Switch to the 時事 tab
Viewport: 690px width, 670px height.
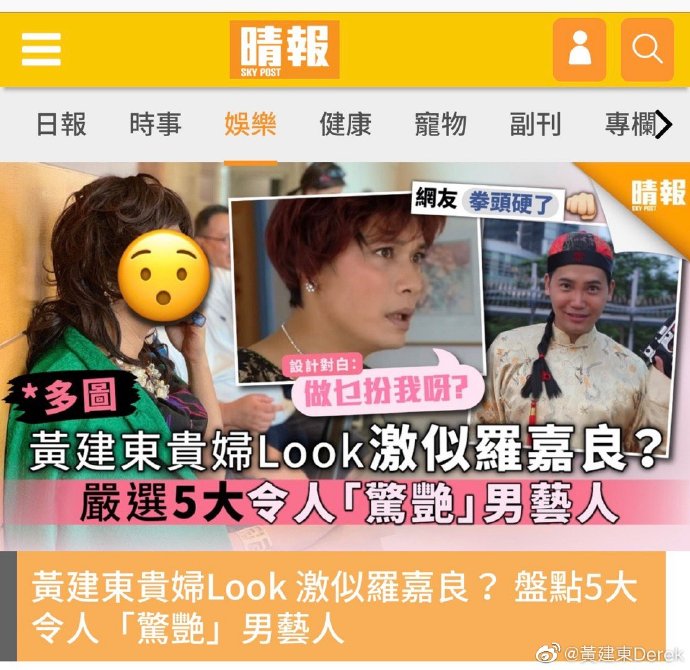155,125
